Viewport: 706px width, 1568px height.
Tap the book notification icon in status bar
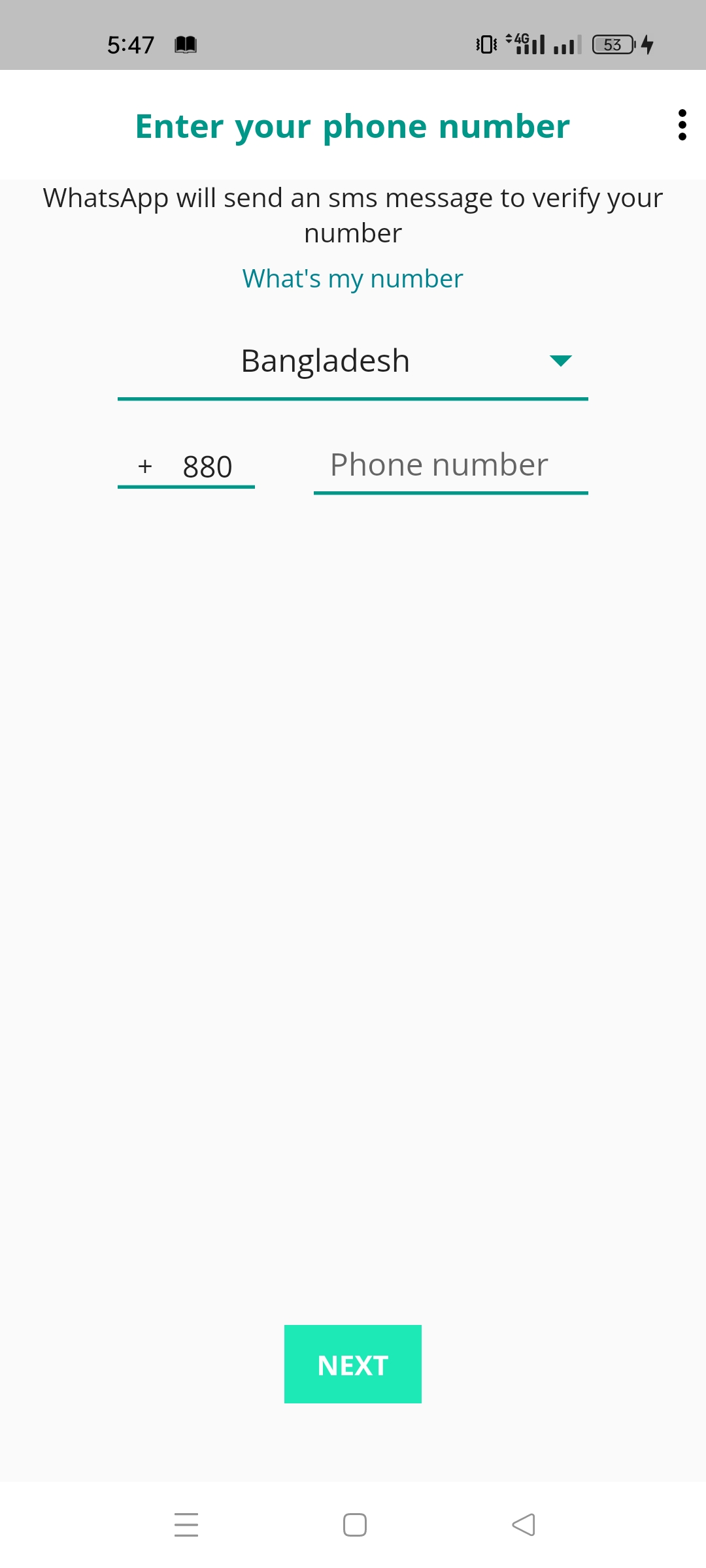(x=185, y=43)
